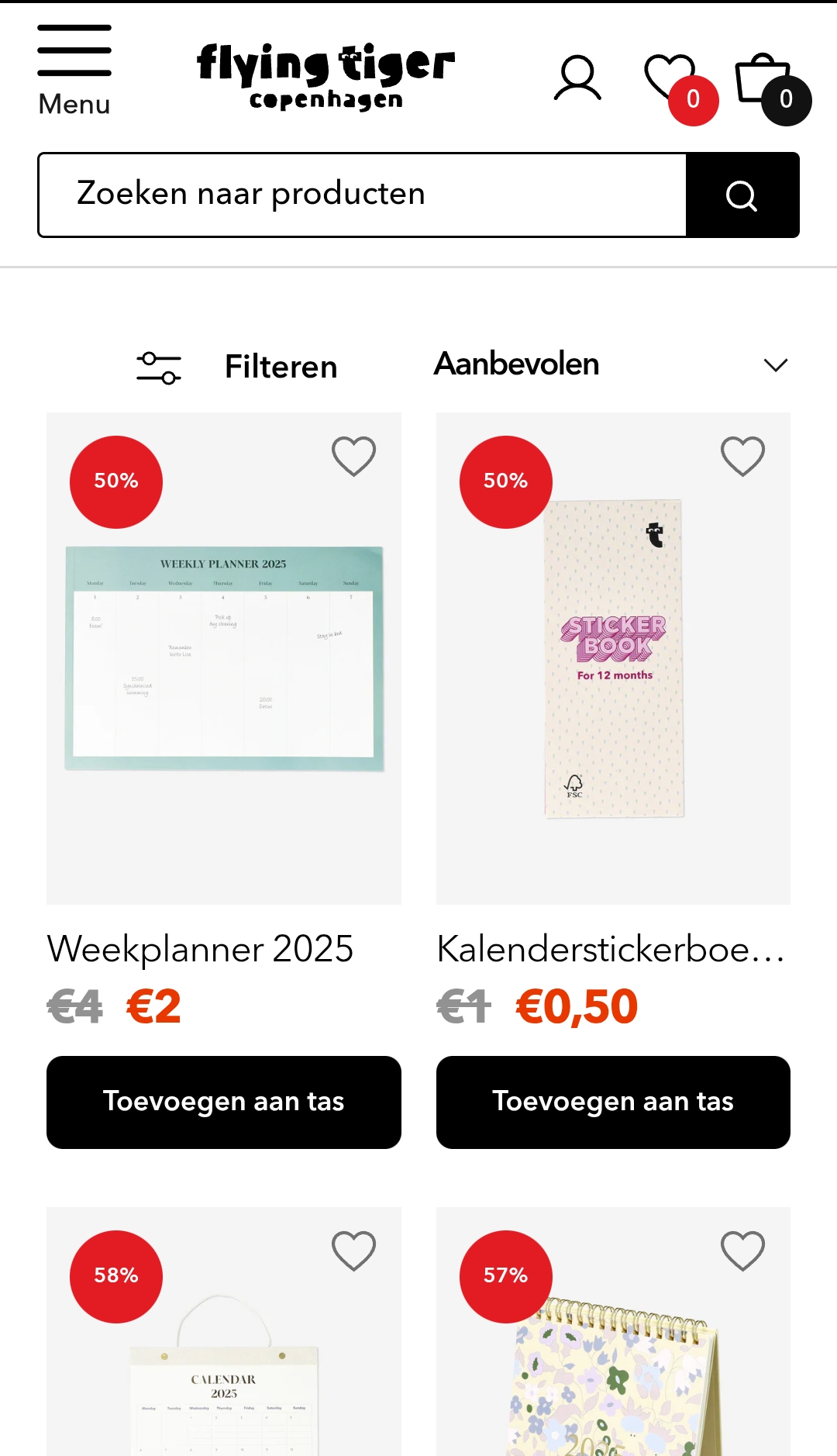The width and height of the screenshot is (837, 1456).
Task: Open the Filteren panel
Action: pos(281,367)
